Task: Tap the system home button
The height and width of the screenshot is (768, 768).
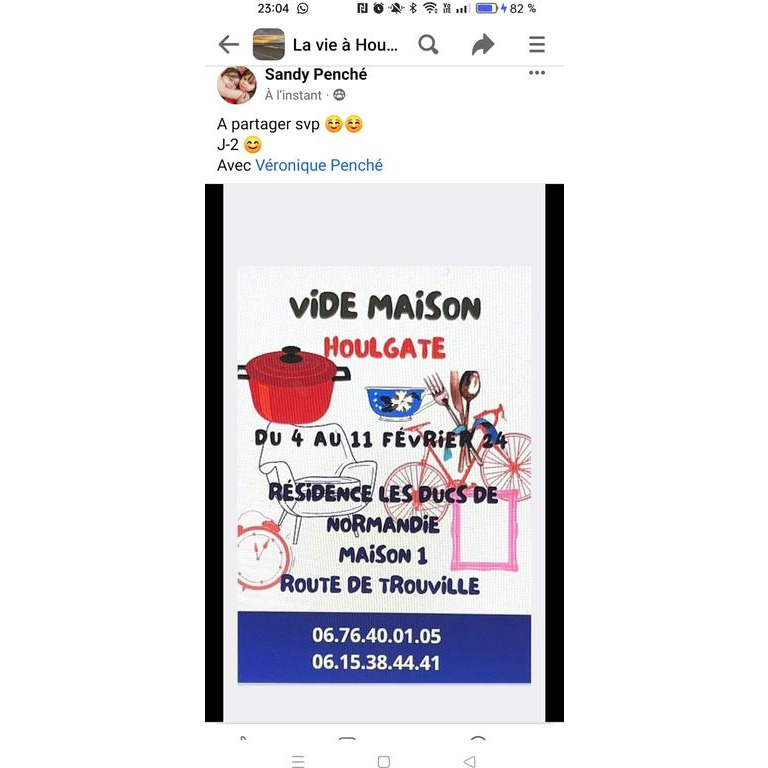Action: [384, 761]
